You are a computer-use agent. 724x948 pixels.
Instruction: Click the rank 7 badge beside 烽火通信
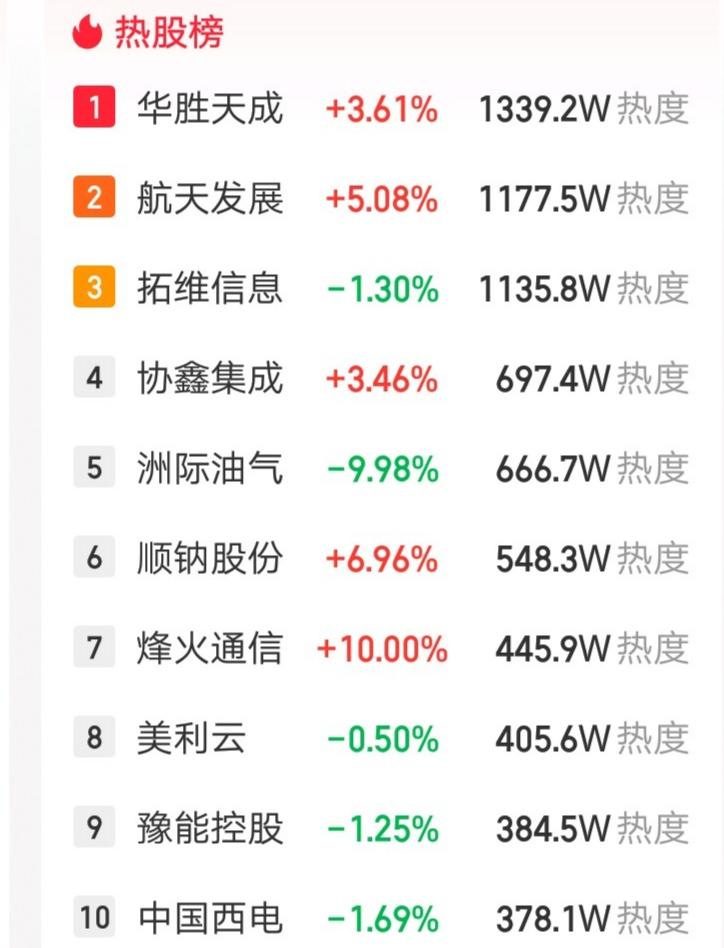coord(95,649)
